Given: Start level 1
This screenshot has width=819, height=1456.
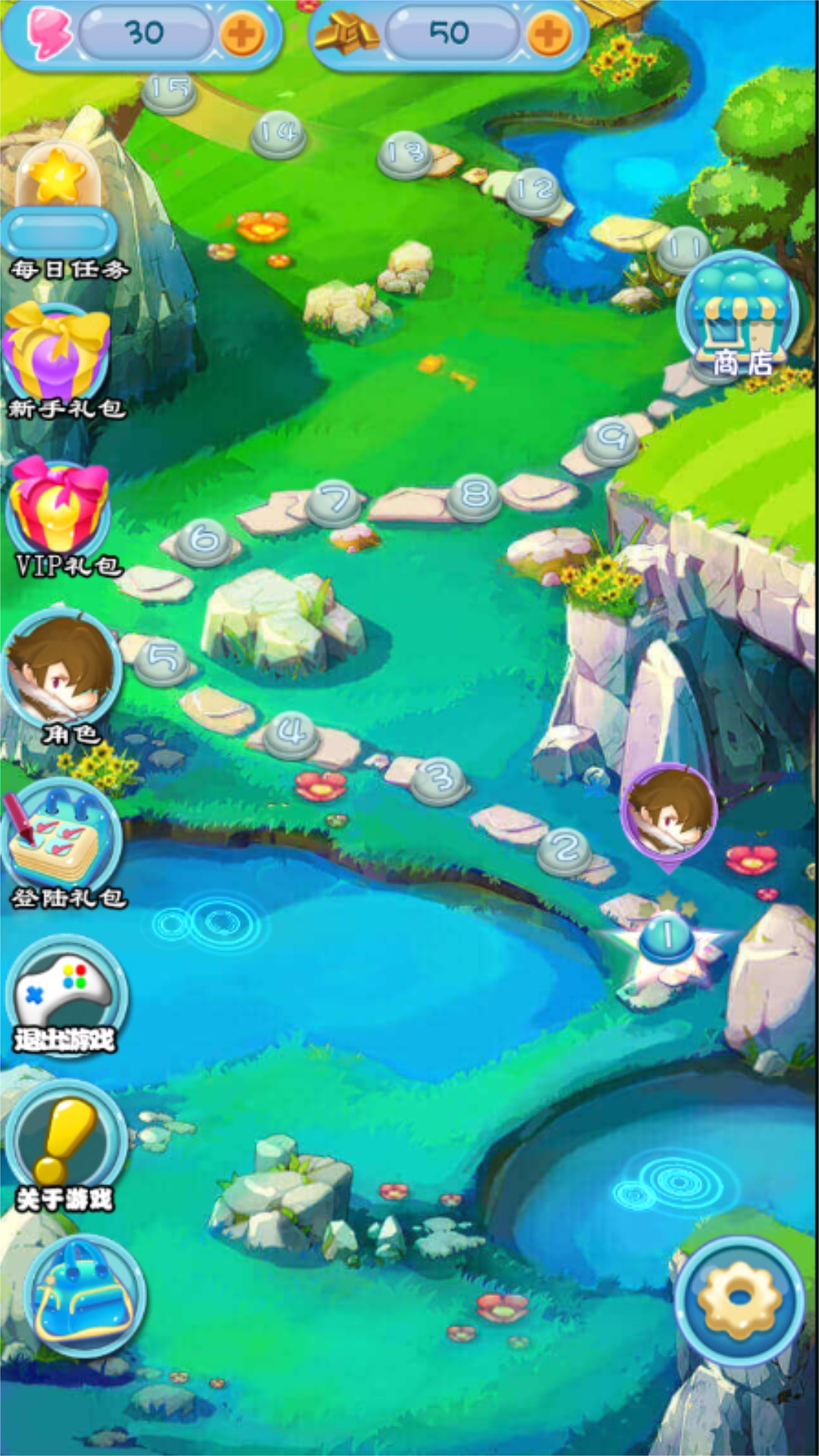Looking at the screenshot, I should pos(667,937).
